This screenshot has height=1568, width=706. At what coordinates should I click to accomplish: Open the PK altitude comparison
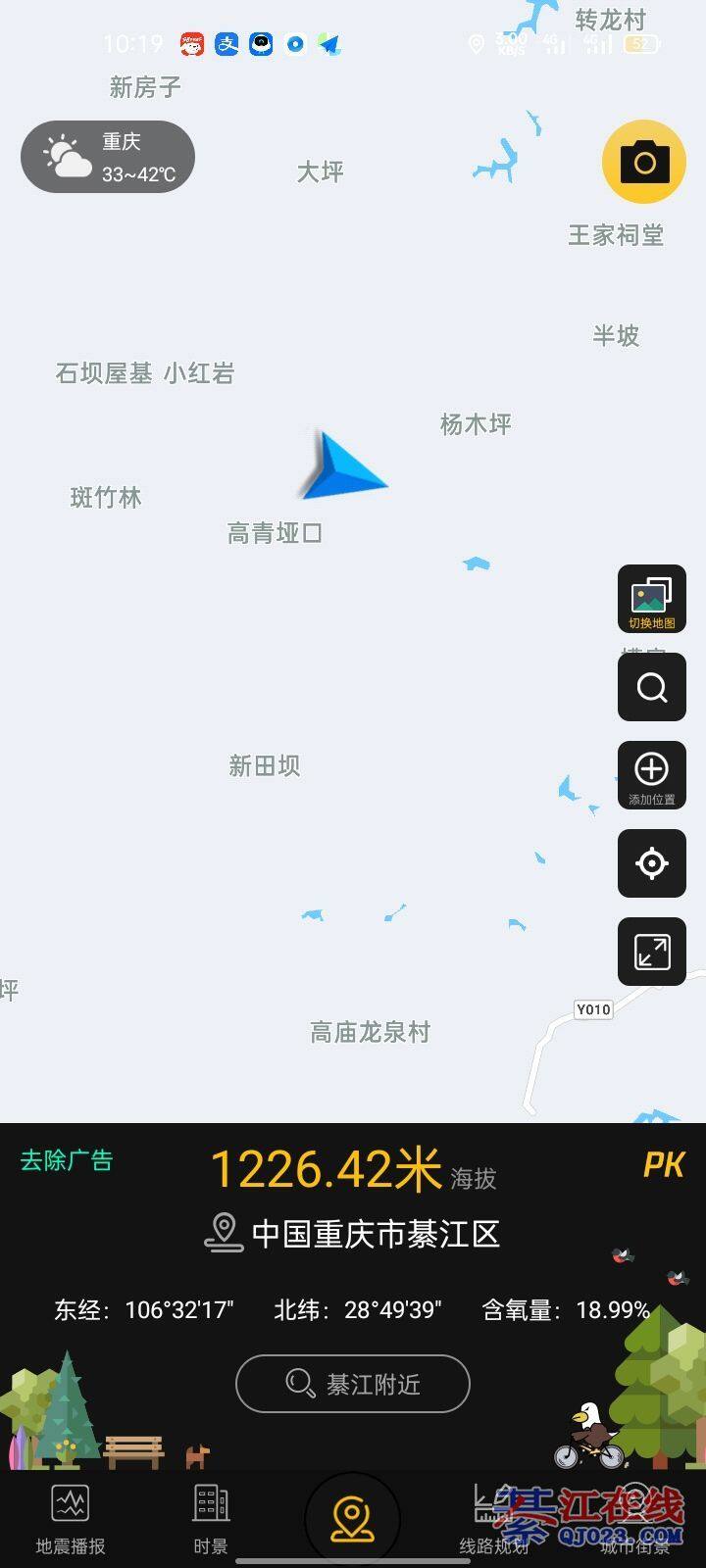[663, 1164]
